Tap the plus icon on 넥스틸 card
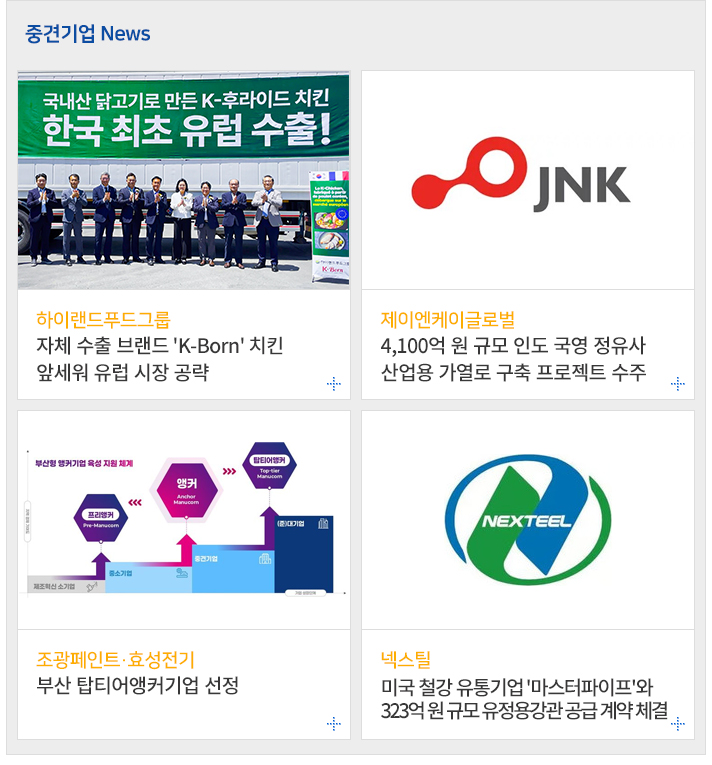The height and width of the screenshot is (765, 712). [678, 724]
